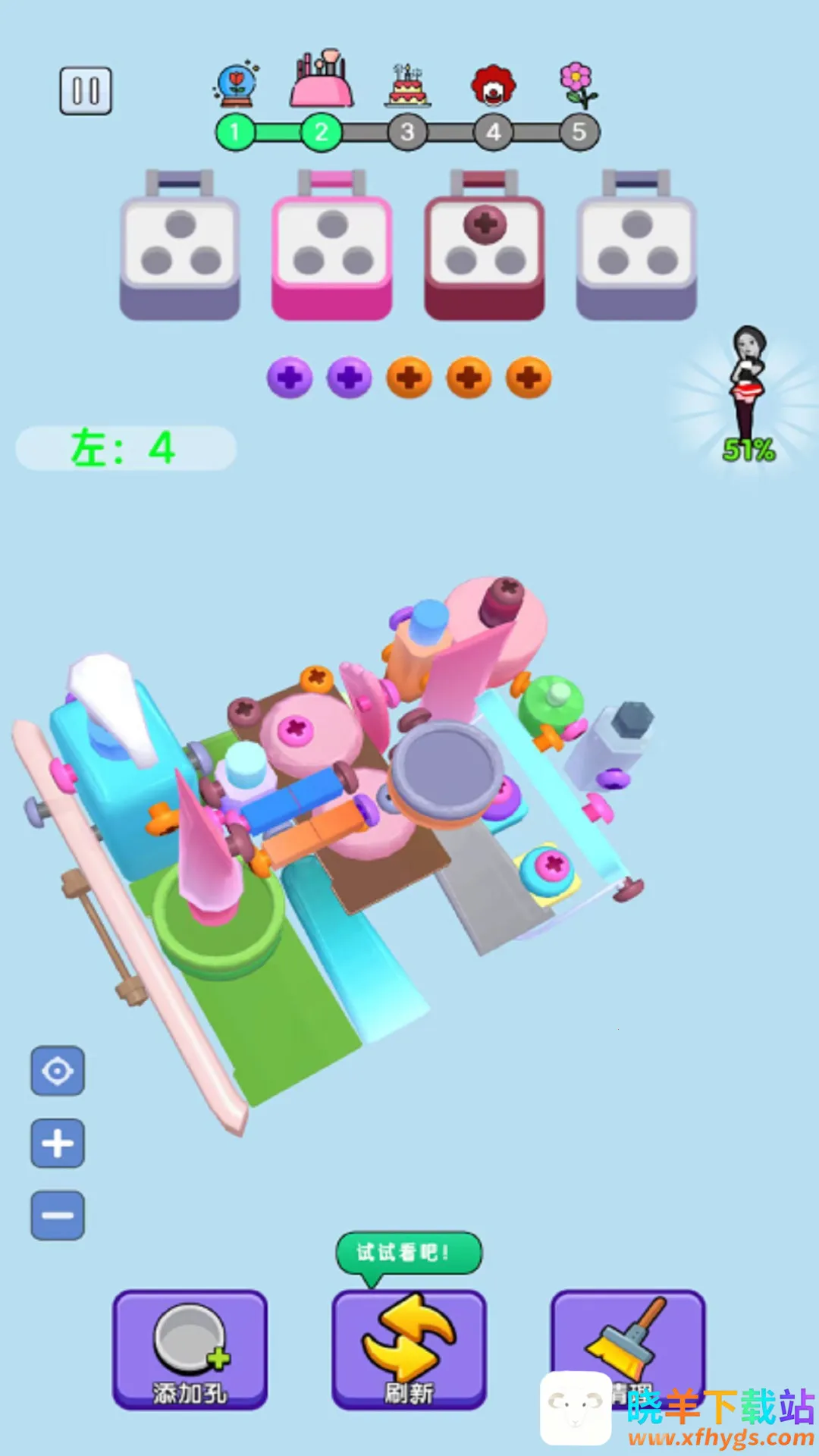Remove the pink screw on pink round disc

[x=296, y=730]
